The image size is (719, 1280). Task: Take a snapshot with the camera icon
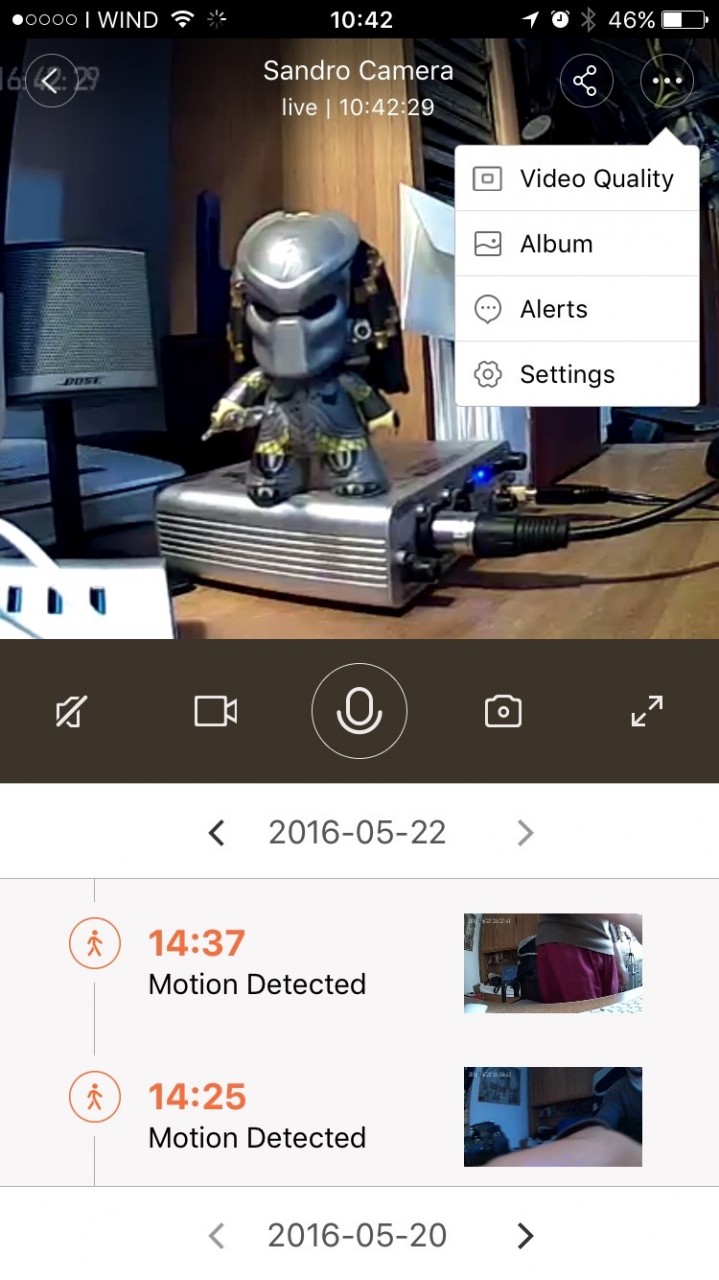(503, 711)
